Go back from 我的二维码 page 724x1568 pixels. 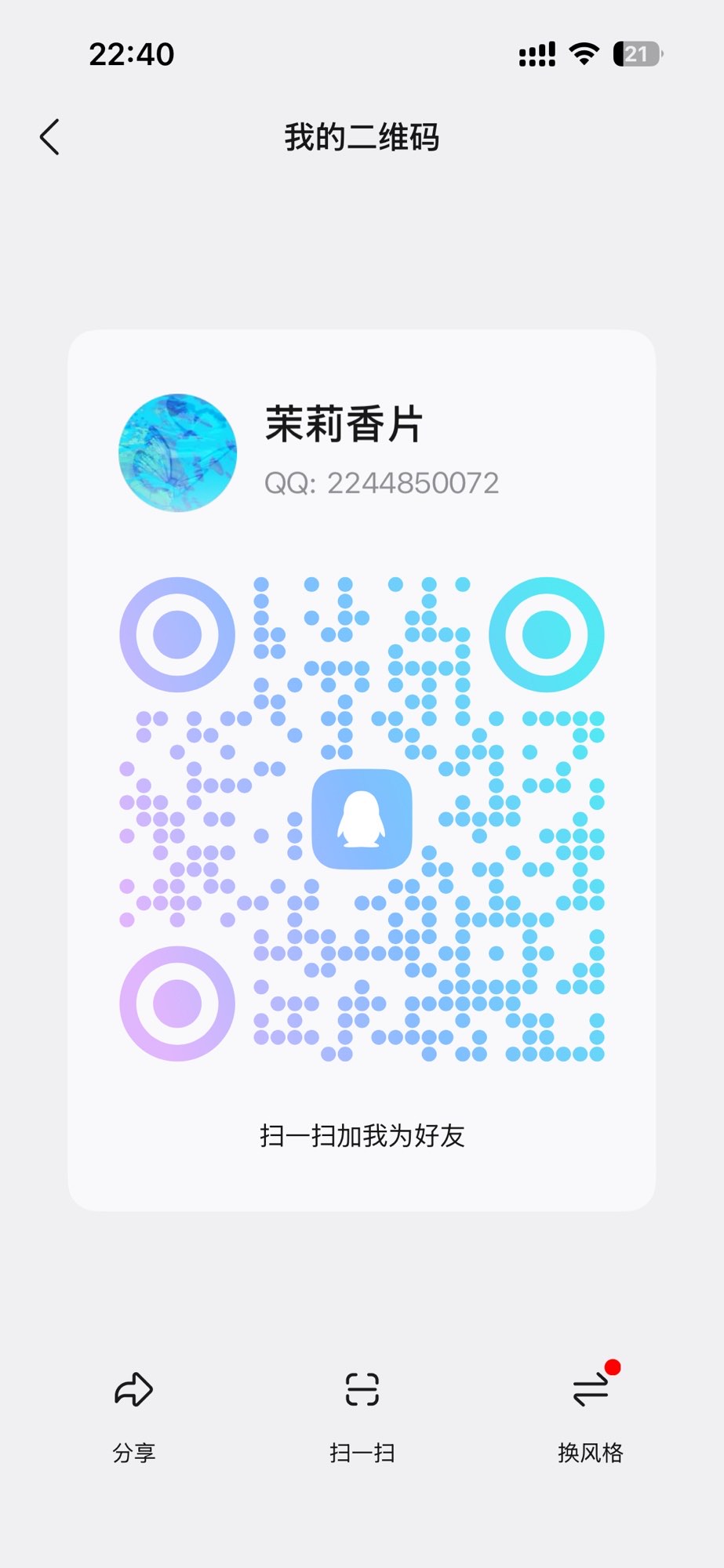point(50,137)
